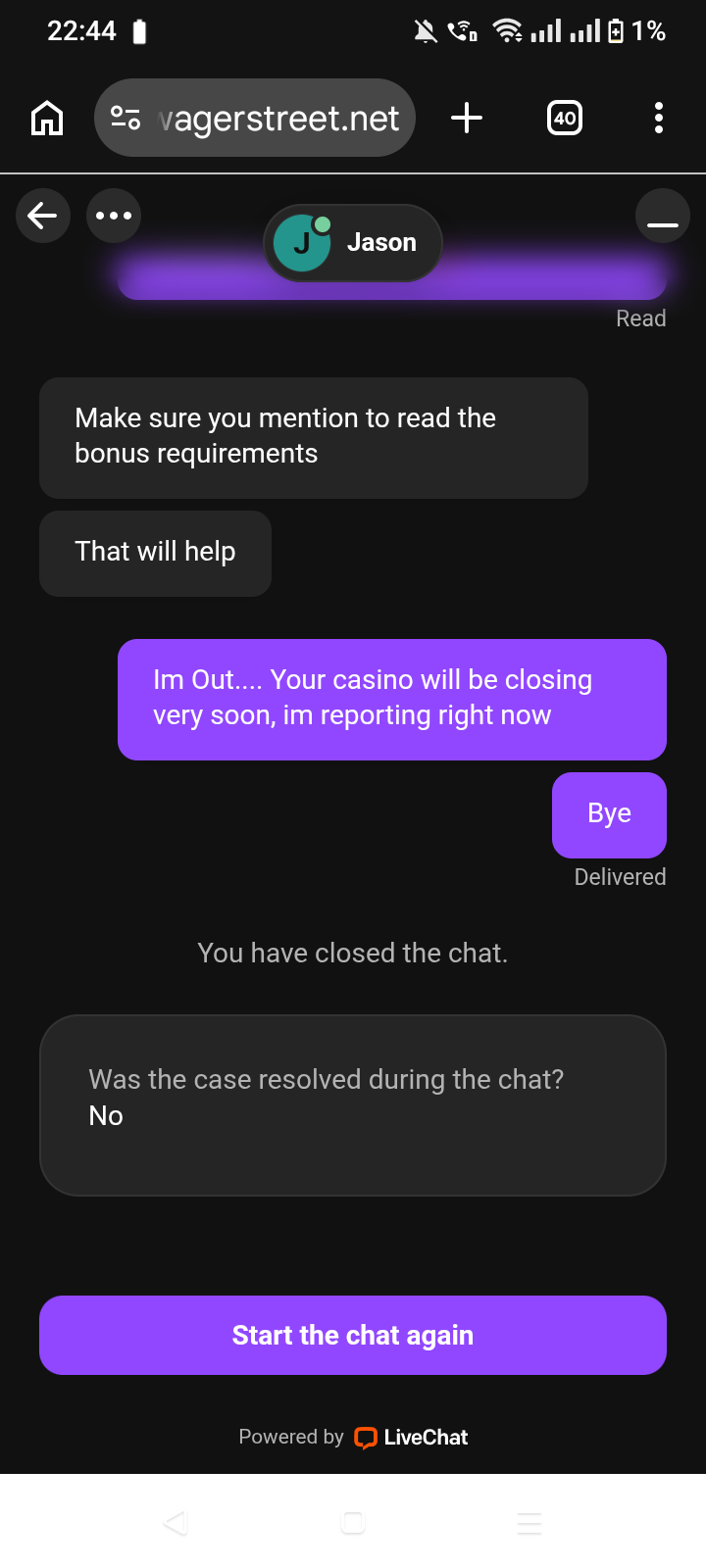The width and height of the screenshot is (706, 1568).
Task: Tap the system back button
Action: click(x=176, y=1523)
